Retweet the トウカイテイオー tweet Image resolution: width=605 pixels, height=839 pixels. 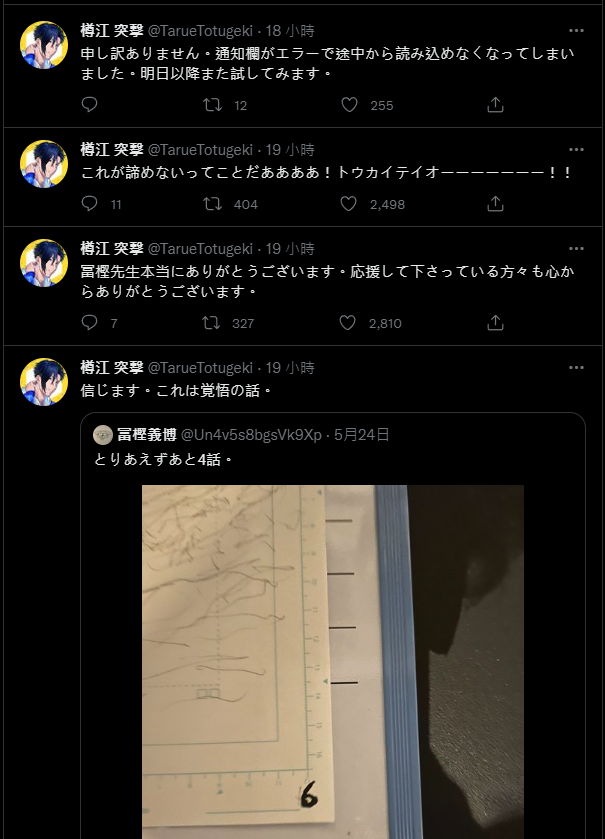pyautogui.click(x=212, y=204)
